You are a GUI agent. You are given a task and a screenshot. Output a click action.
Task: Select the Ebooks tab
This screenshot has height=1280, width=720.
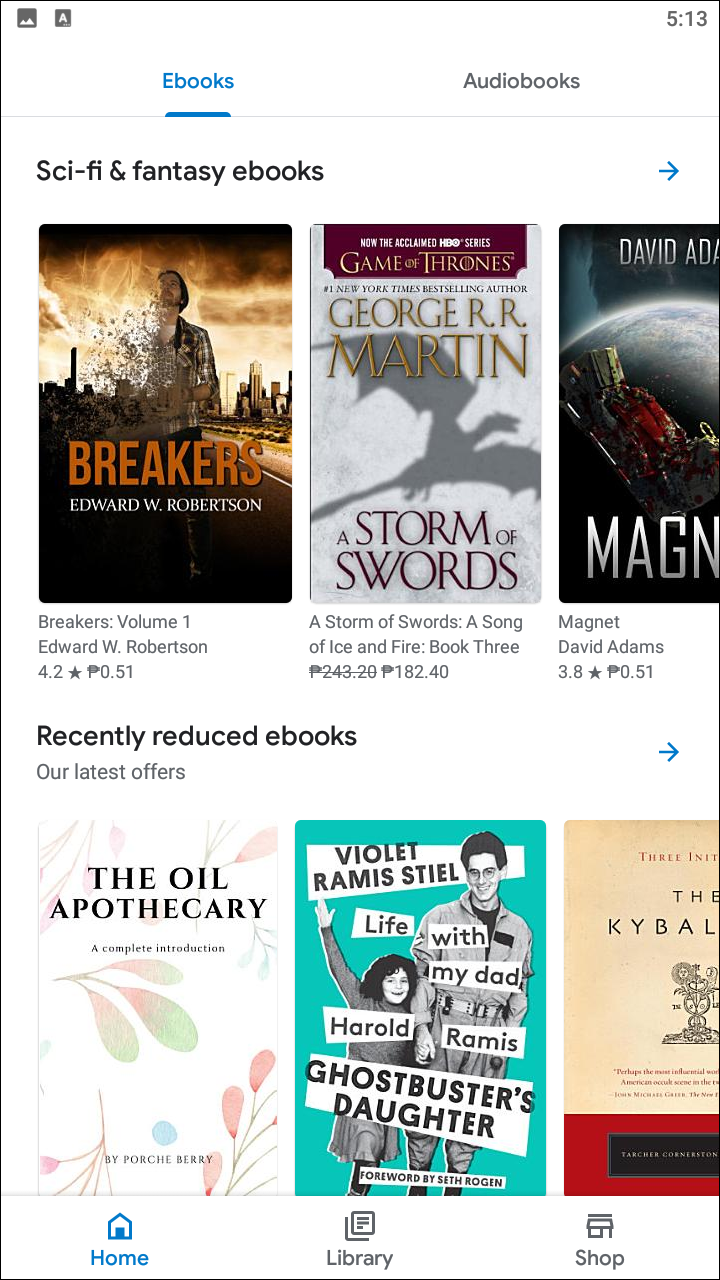click(198, 81)
